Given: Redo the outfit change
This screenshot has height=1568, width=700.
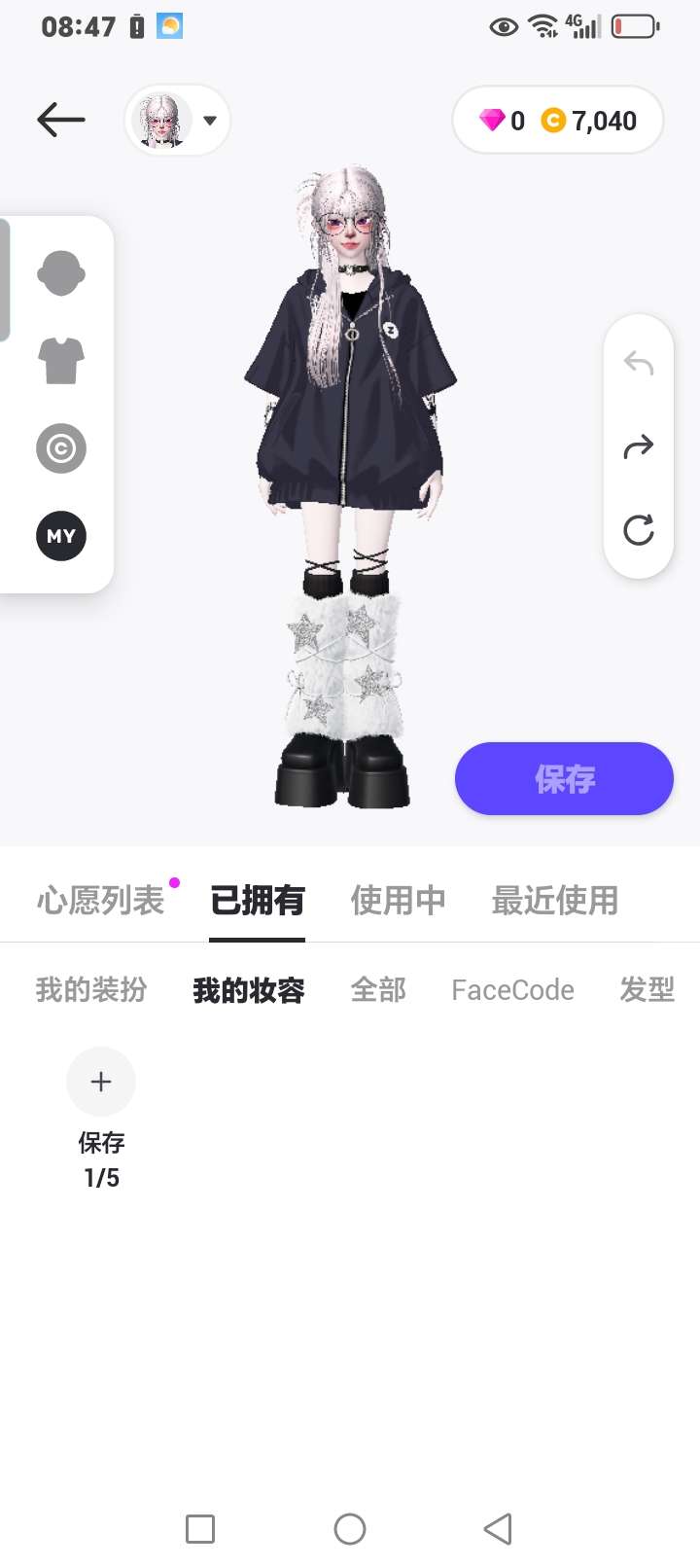Looking at the screenshot, I should pyautogui.click(x=639, y=447).
